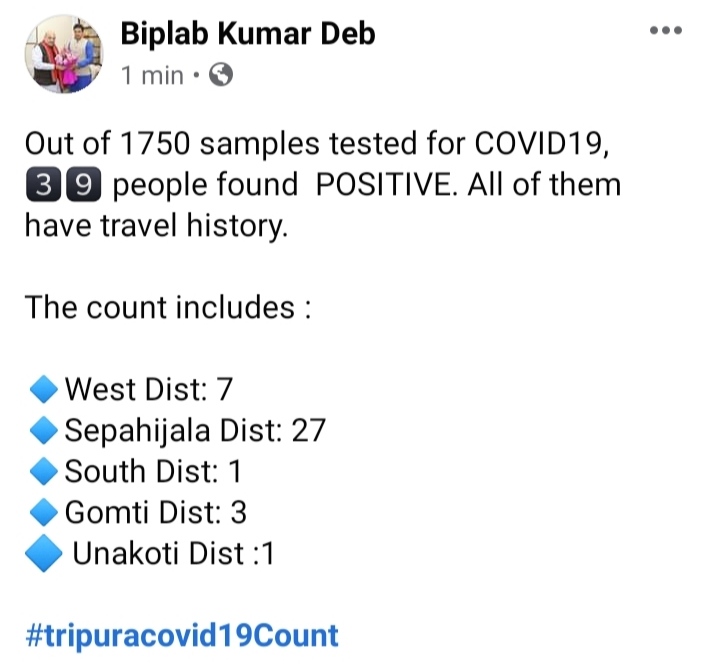
Task: Open Biplab Kumar Deb's profile picture
Action: click(64, 54)
